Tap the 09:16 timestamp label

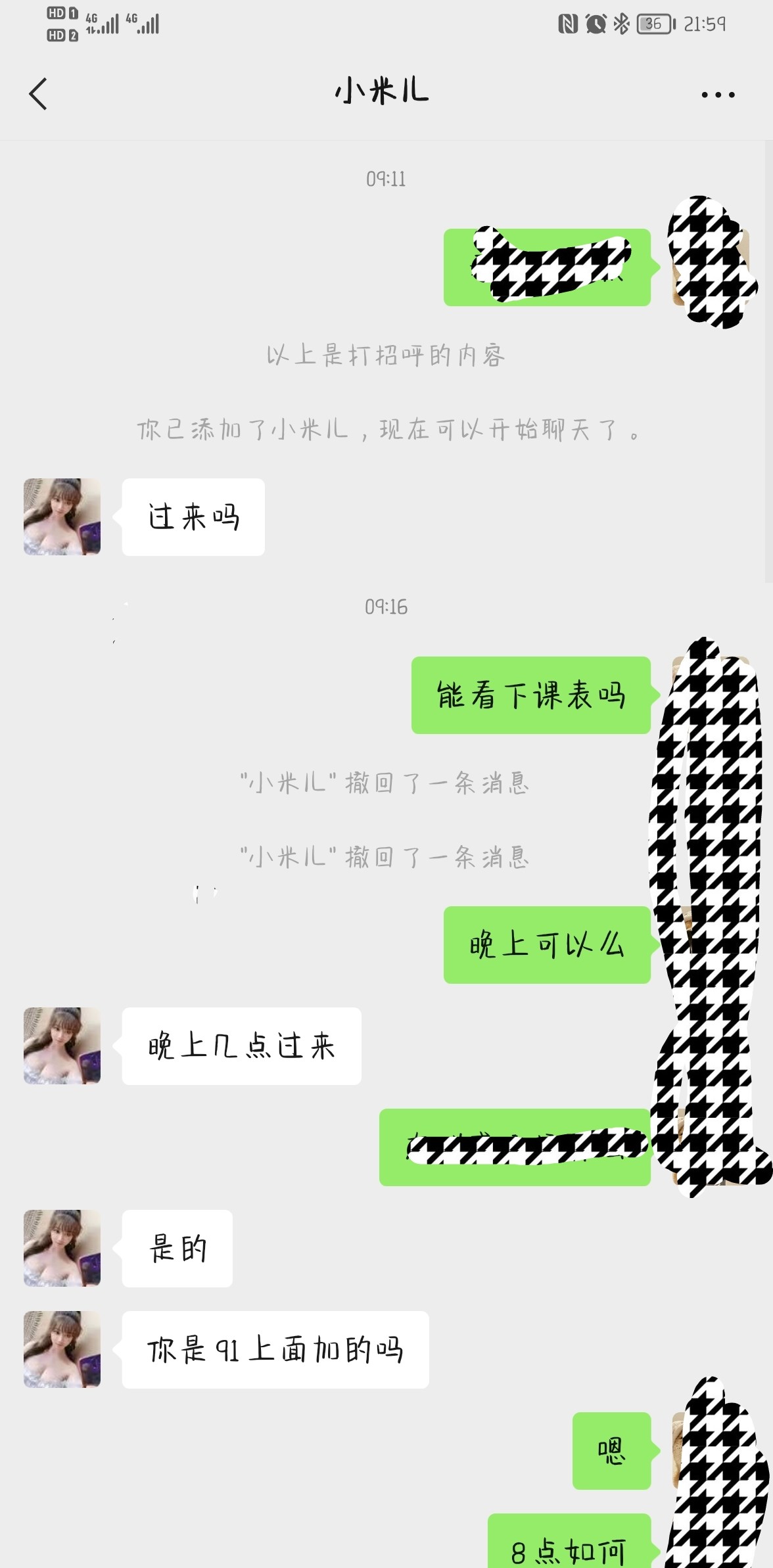pos(386,607)
